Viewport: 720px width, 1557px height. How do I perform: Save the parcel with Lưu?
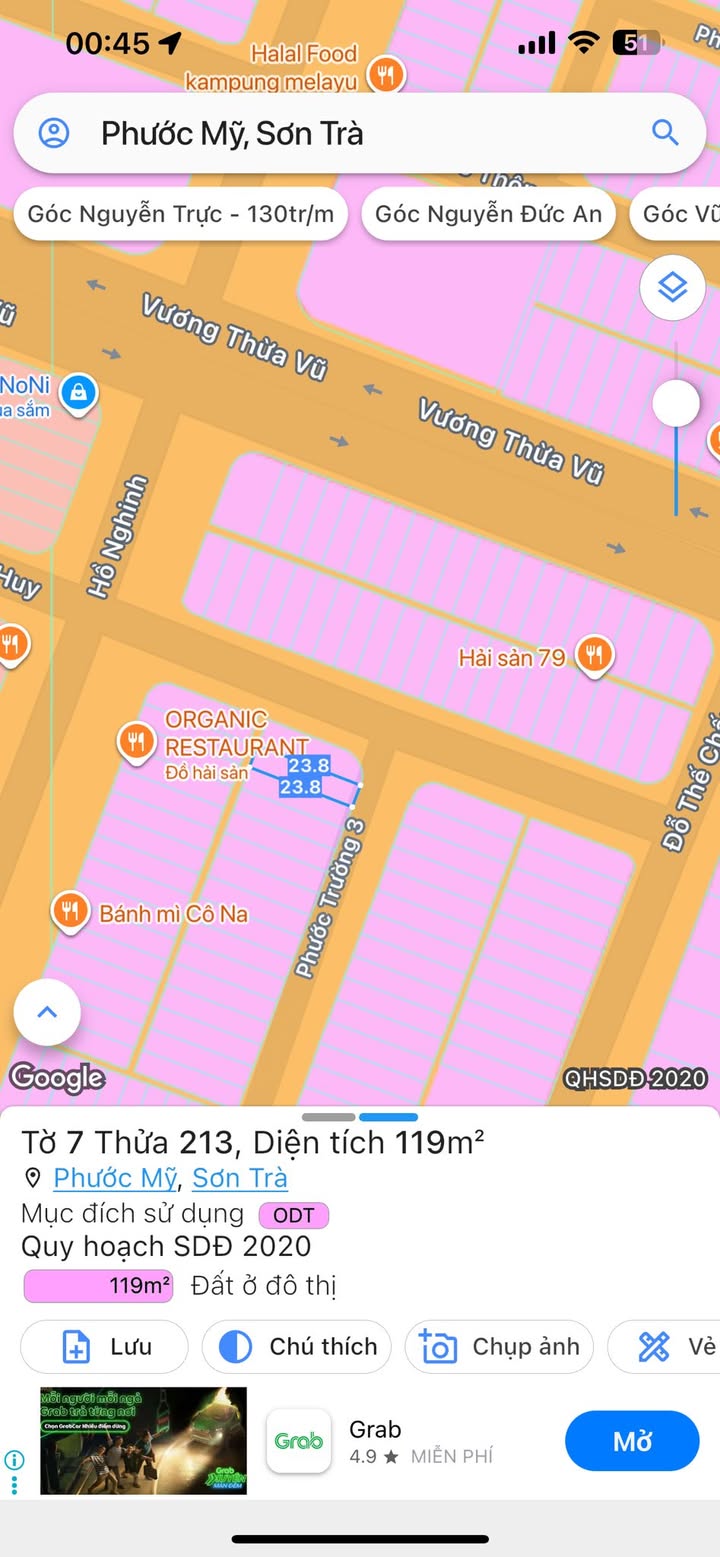tap(104, 1347)
